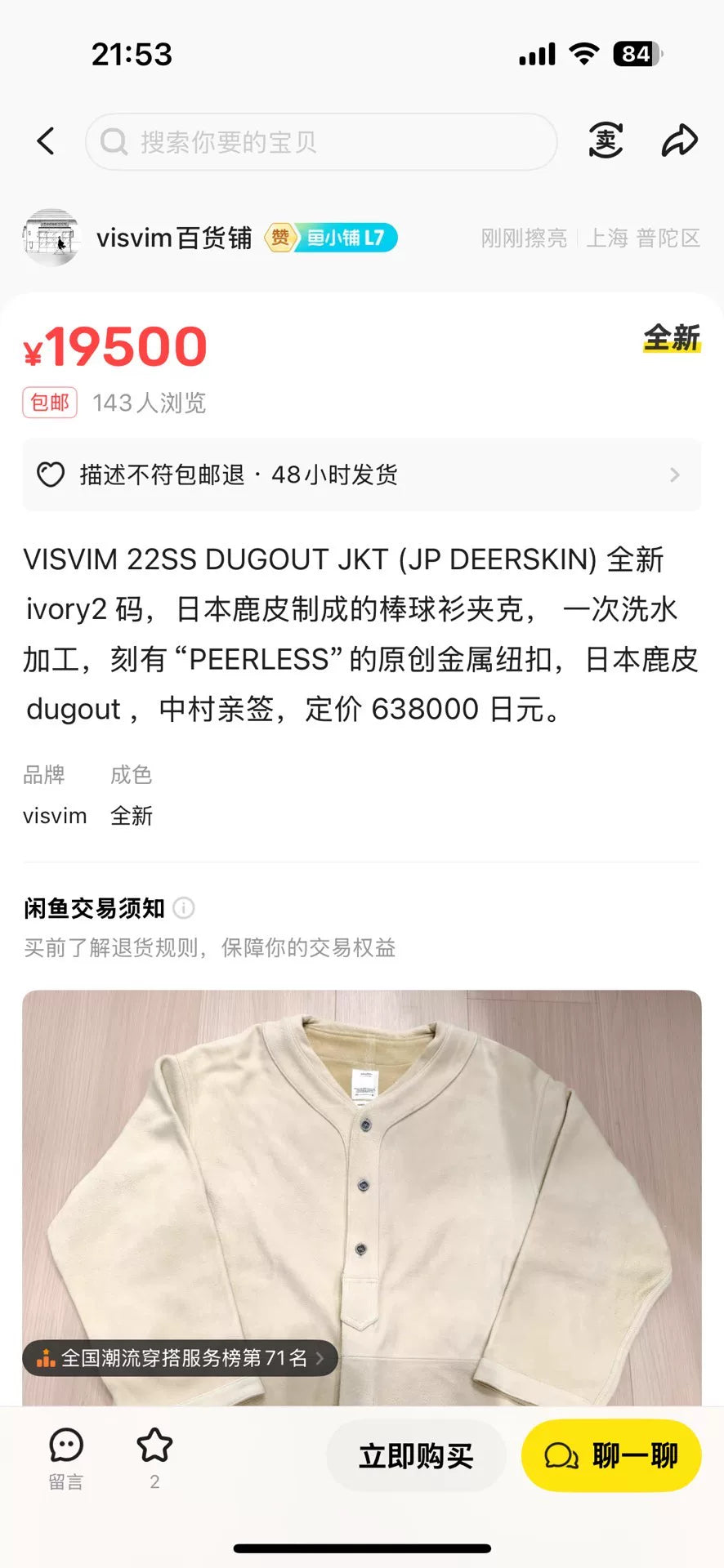Open 全国潮流穿搭服务榜第71名 ranking
Image resolution: width=724 pixels, height=1568 pixels.
pos(180,1358)
